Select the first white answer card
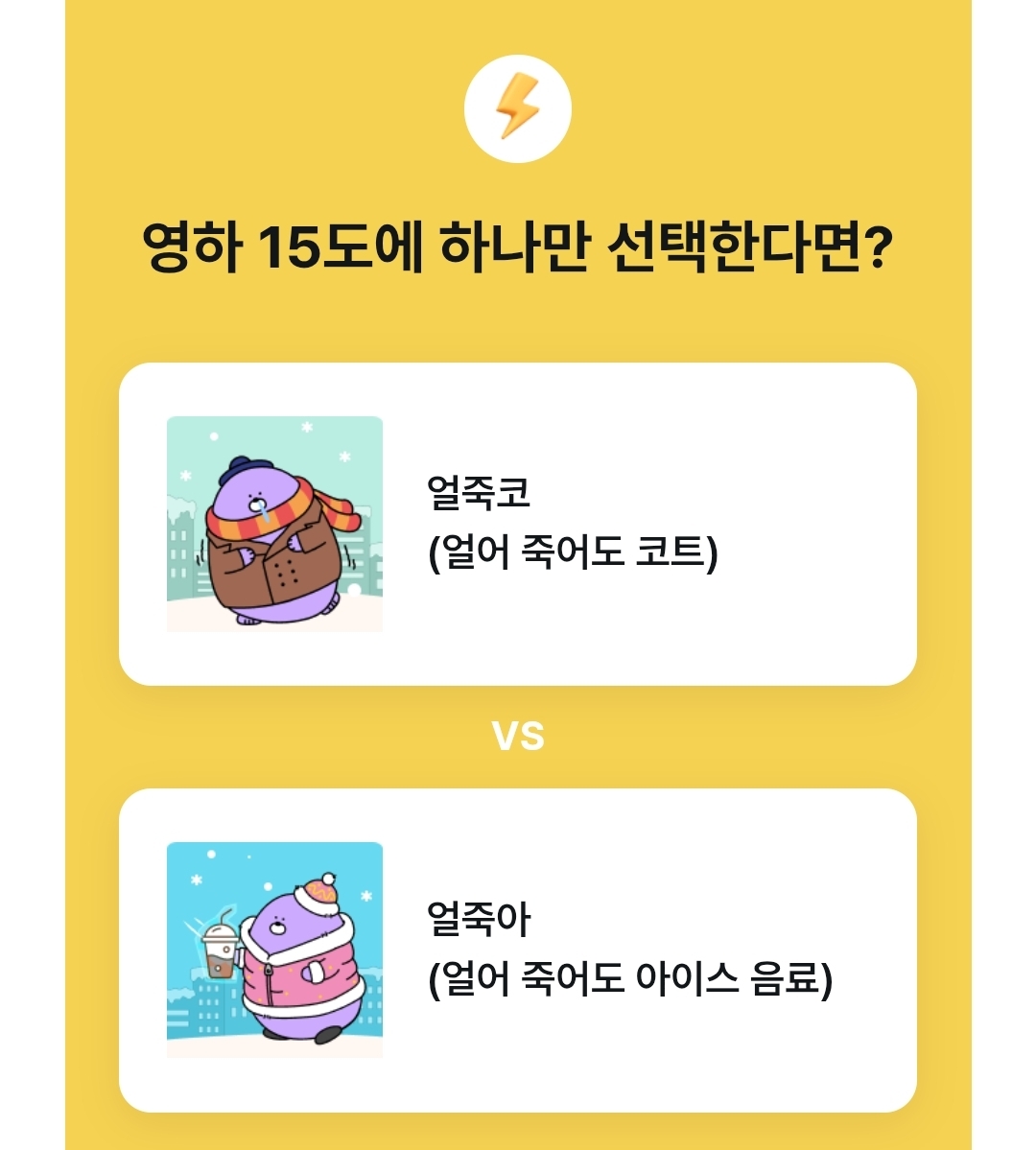Image resolution: width=1036 pixels, height=1150 pixels. click(518, 524)
